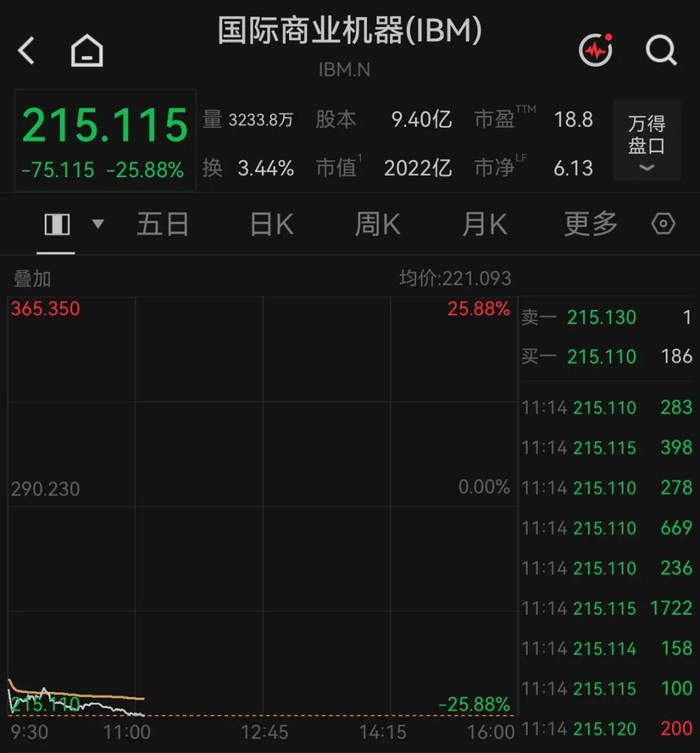Viewport: 700px width, 753px height.
Task: Expand the 万得盘口 panel
Action: (647, 140)
